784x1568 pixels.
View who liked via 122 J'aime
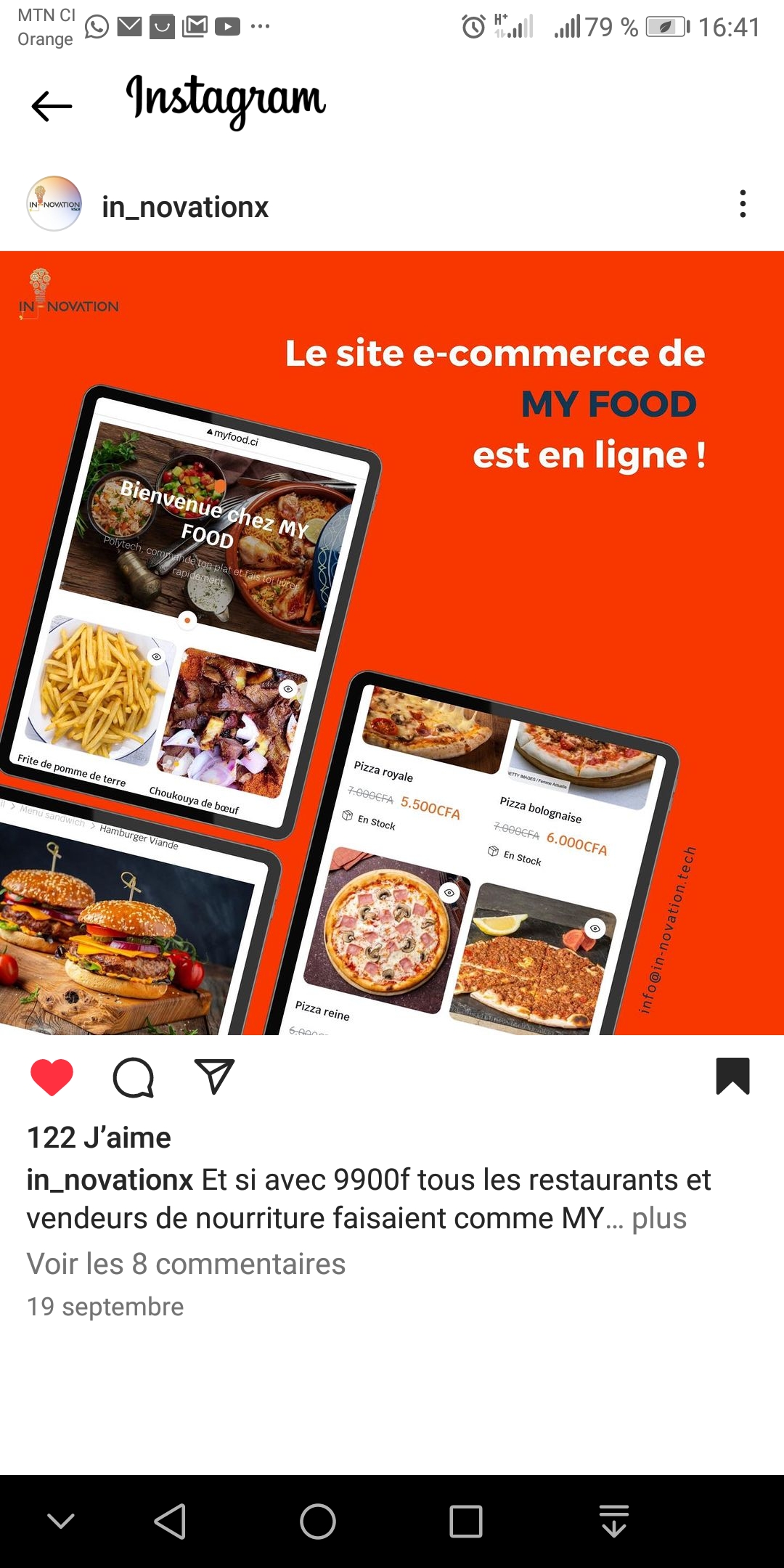click(99, 1138)
